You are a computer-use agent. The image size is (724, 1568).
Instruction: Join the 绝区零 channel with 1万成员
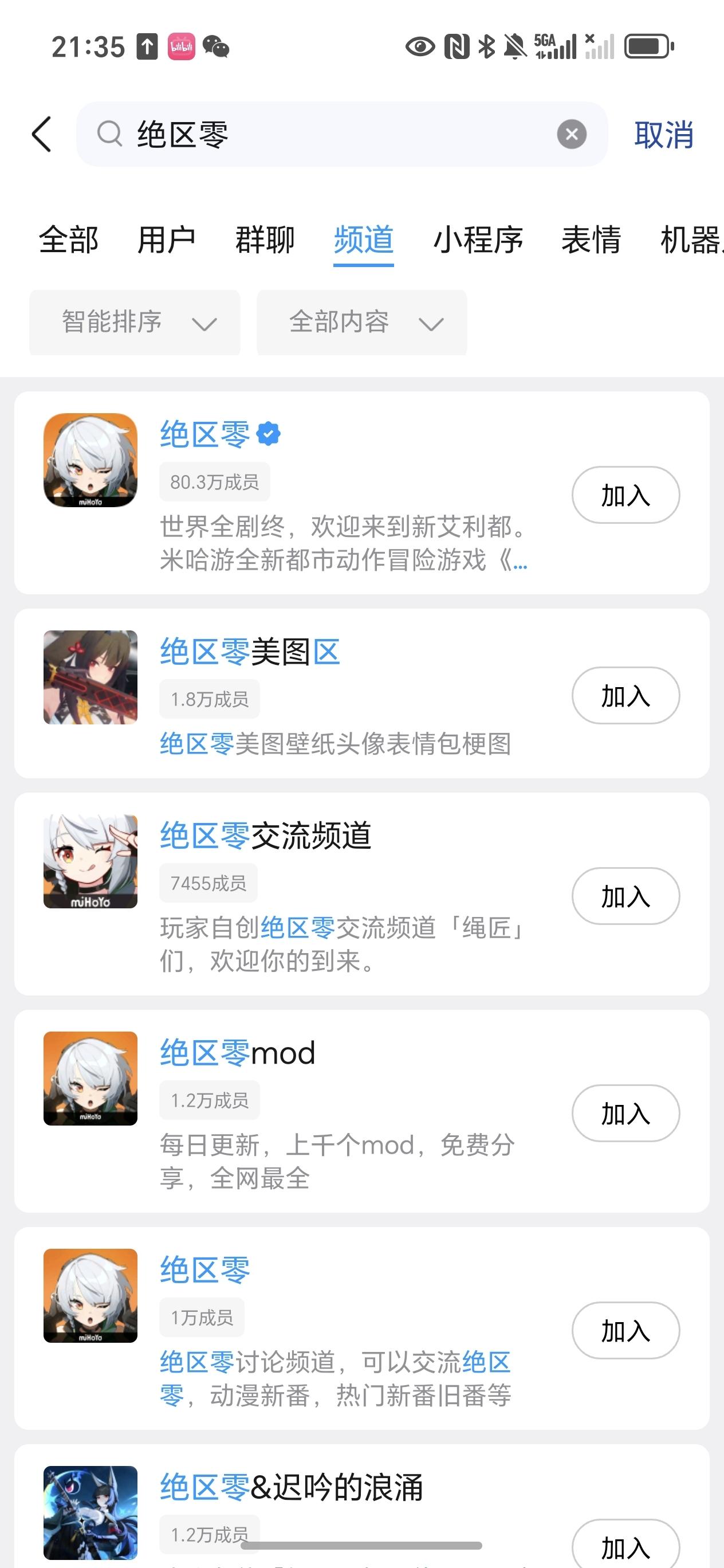[625, 1331]
